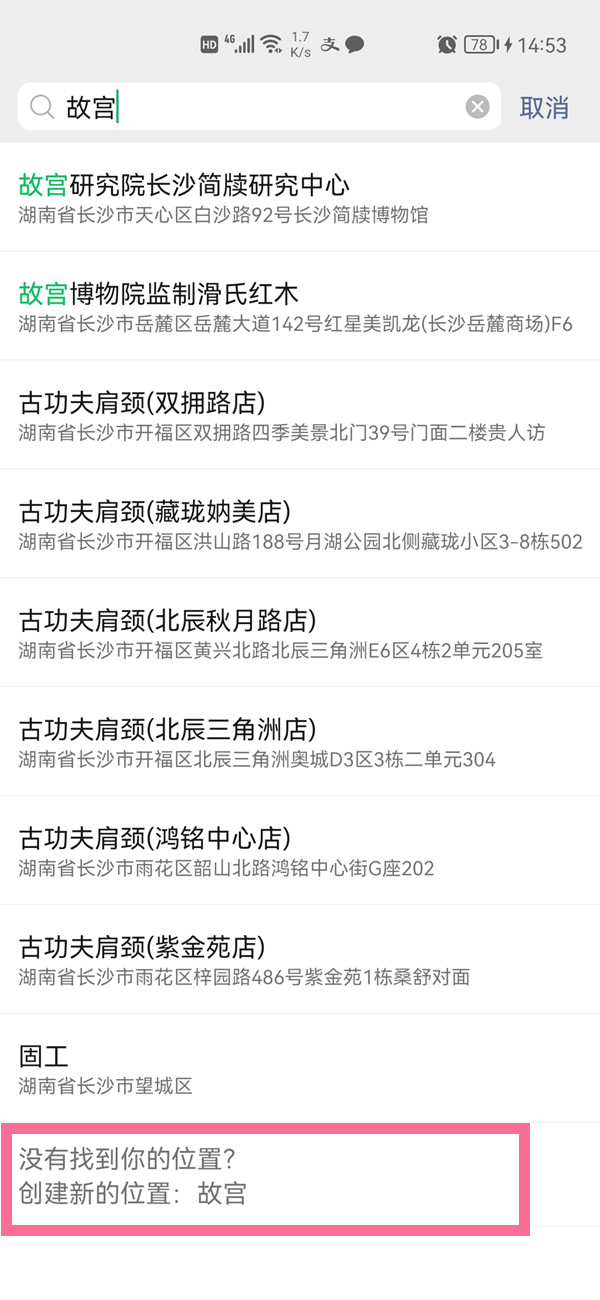Select 古功夫肩颈(北辰三角洲店) result
The image size is (600, 1300).
300,743
